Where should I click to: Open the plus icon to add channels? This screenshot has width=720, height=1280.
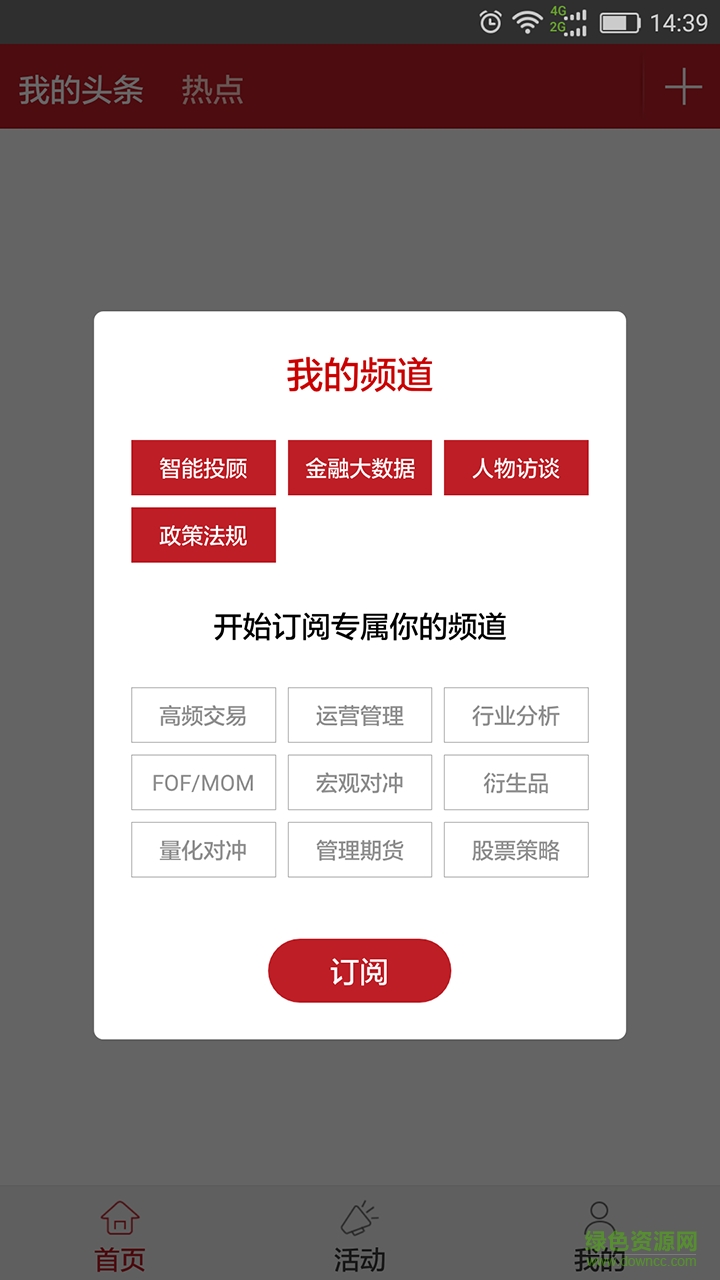coord(683,88)
